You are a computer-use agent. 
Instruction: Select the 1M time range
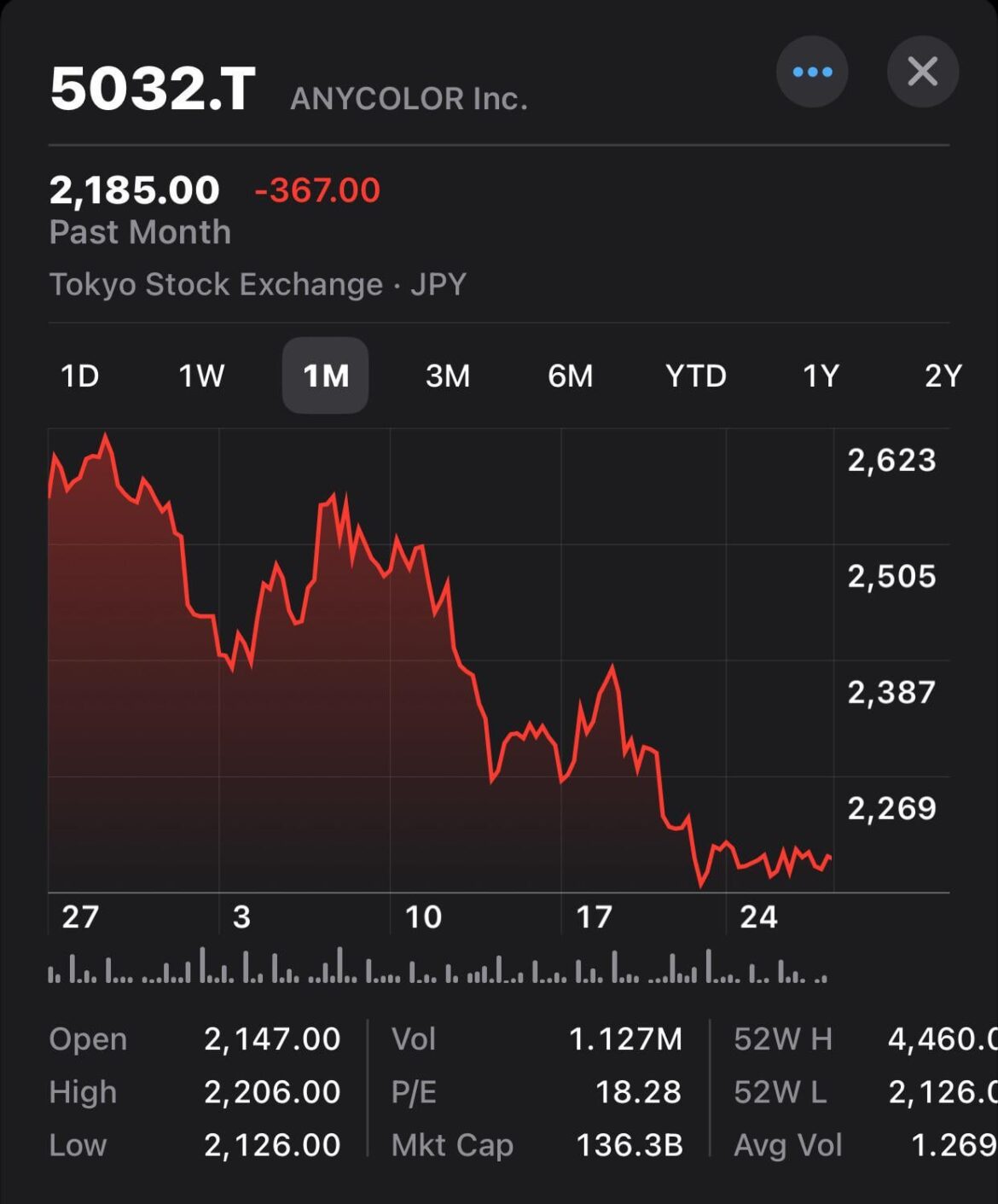(x=326, y=375)
